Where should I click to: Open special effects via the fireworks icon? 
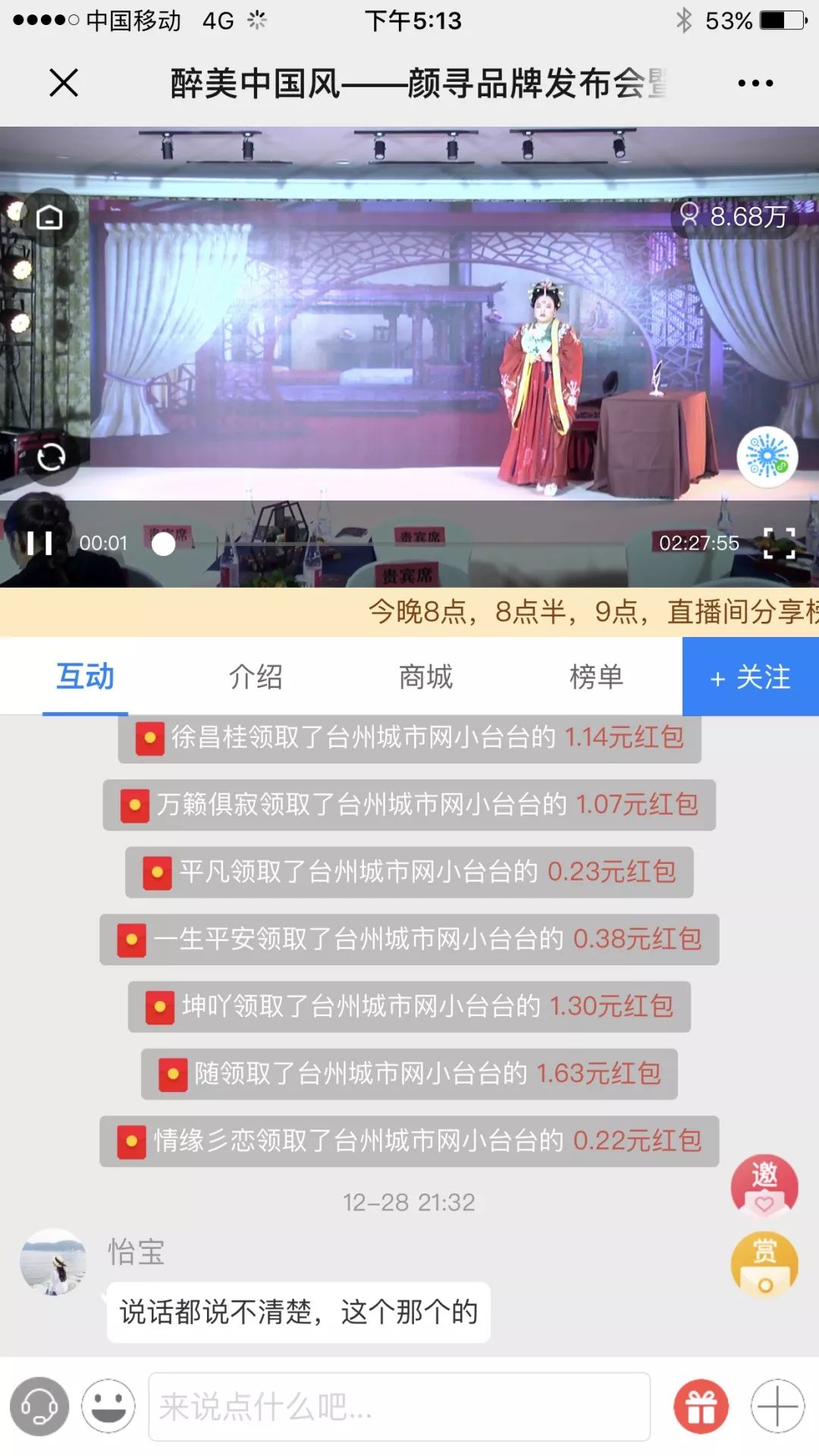point(767,456)
